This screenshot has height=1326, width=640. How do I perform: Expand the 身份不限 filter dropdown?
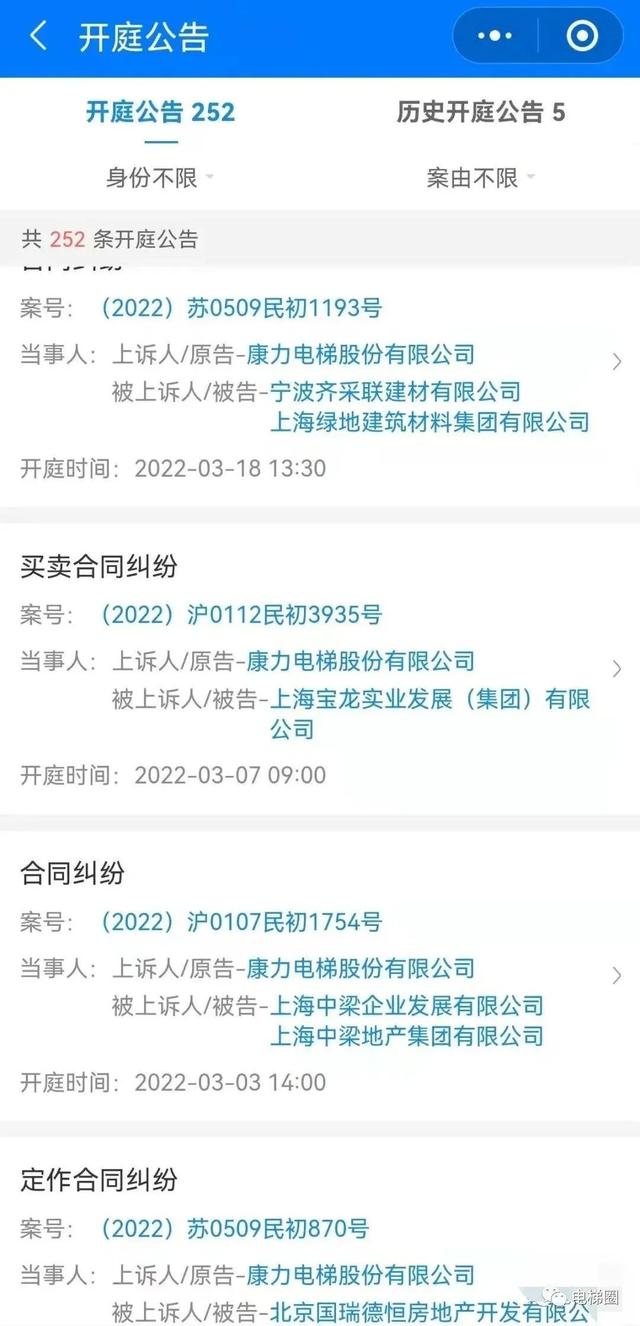pos(160,178)
